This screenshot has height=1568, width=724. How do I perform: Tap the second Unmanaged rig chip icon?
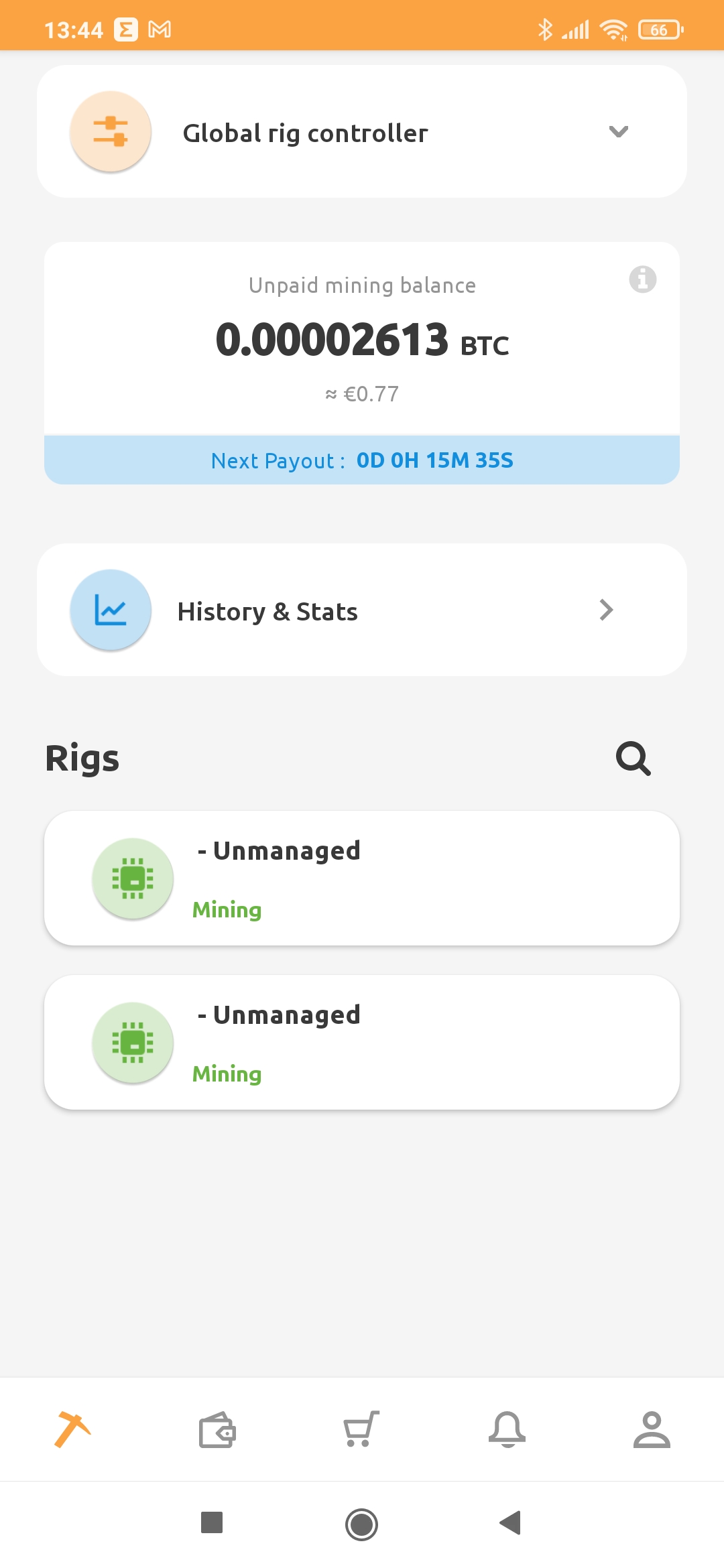(x=132, y=1043)
